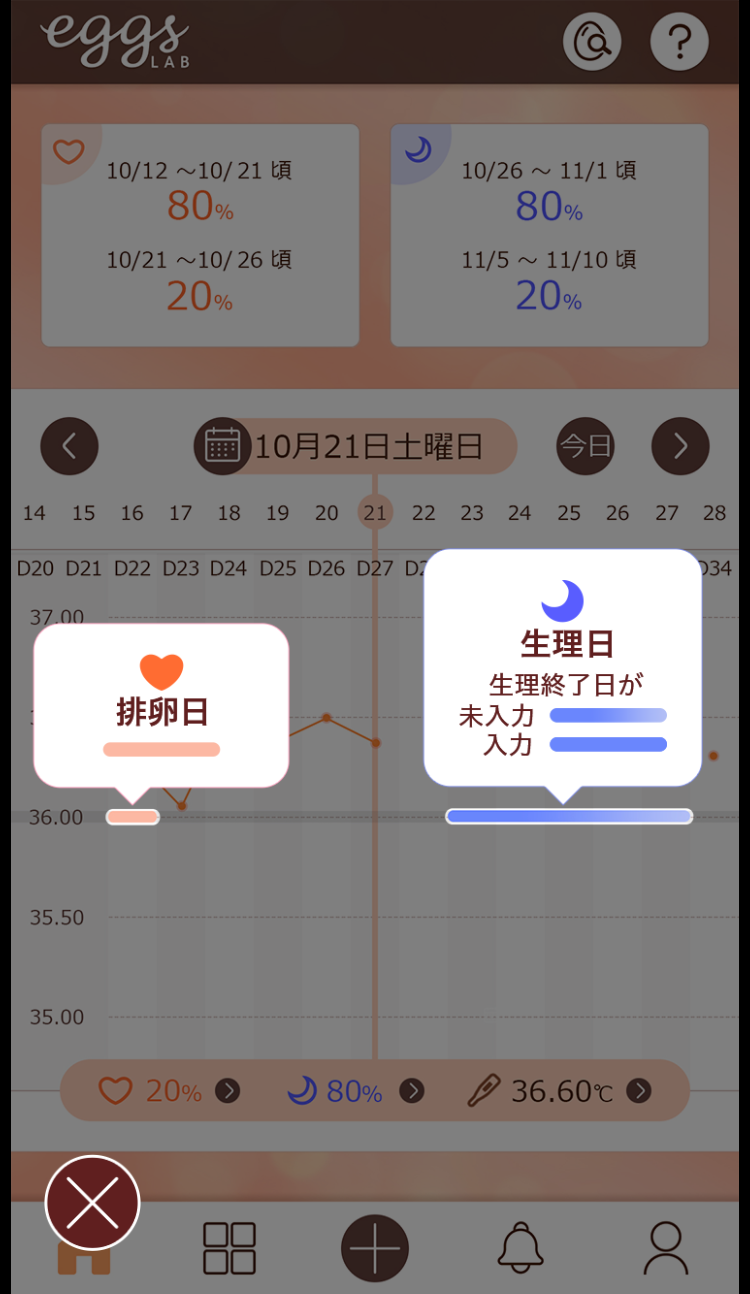
Task: Open the ovulation prediction card with heart icon
Action: [200, 235]
